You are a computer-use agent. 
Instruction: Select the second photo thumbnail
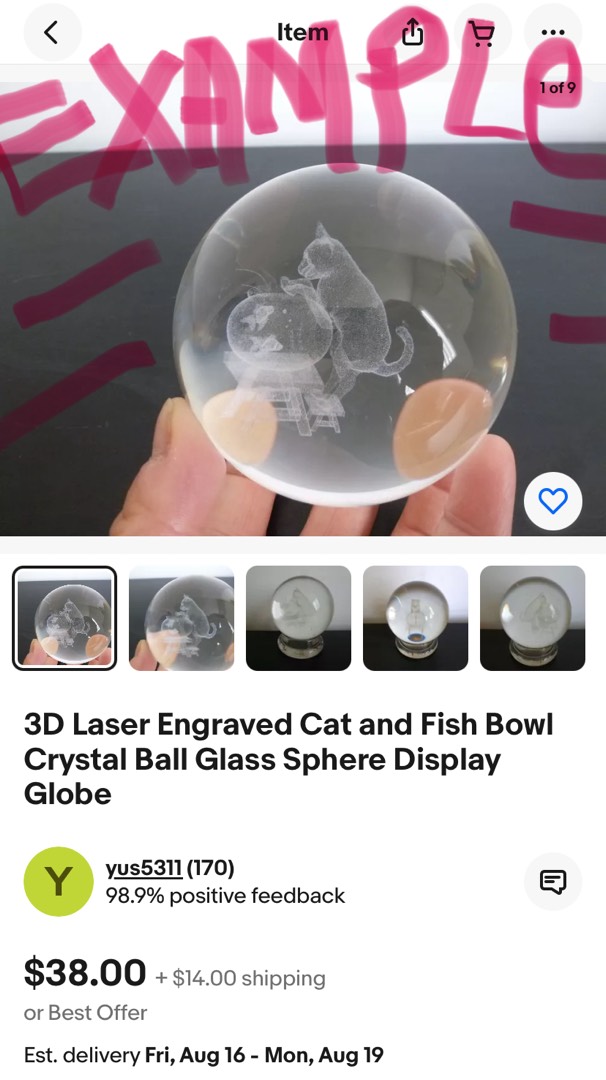[181, 618]
